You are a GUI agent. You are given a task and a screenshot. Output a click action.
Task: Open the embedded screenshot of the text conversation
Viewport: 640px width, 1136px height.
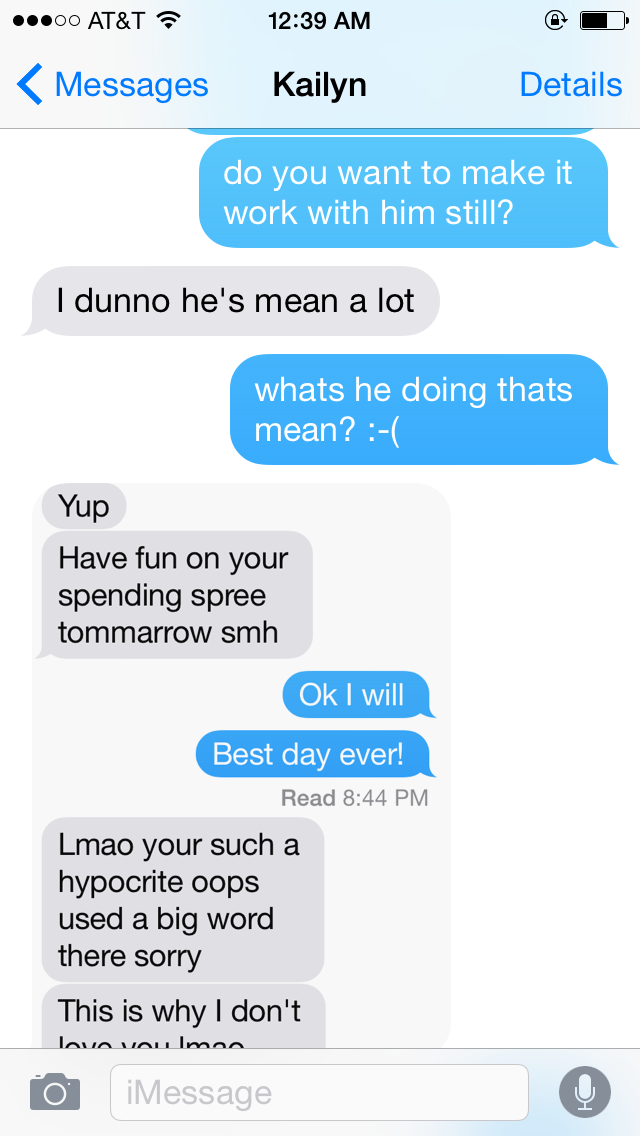(241, 765)
